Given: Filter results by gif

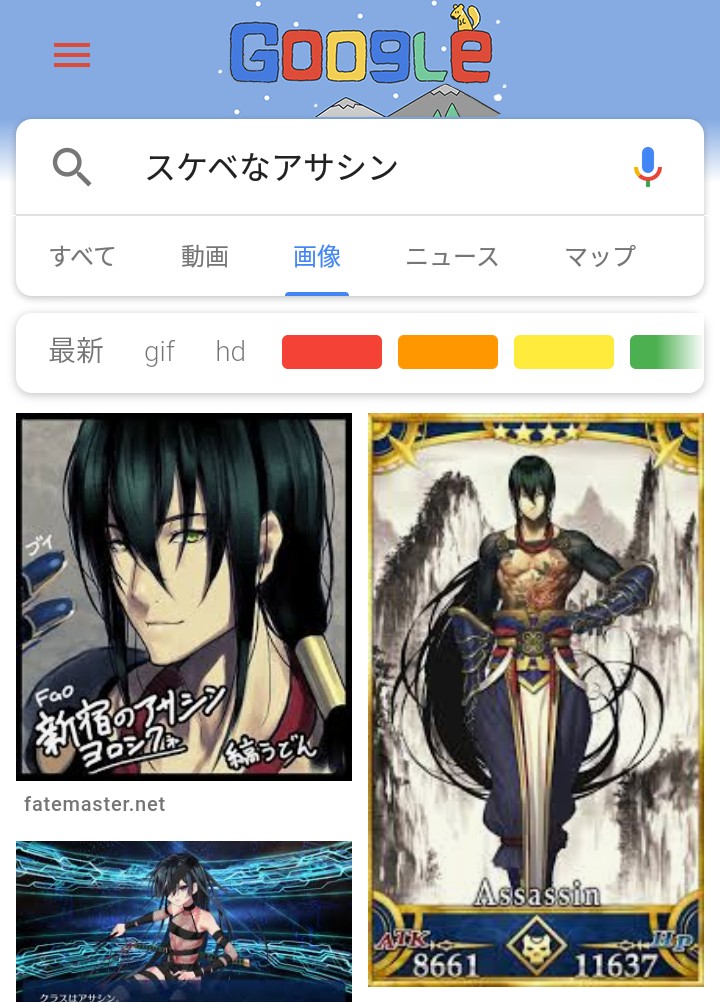Looking at the screenshot, I should (x=160, y=352).
